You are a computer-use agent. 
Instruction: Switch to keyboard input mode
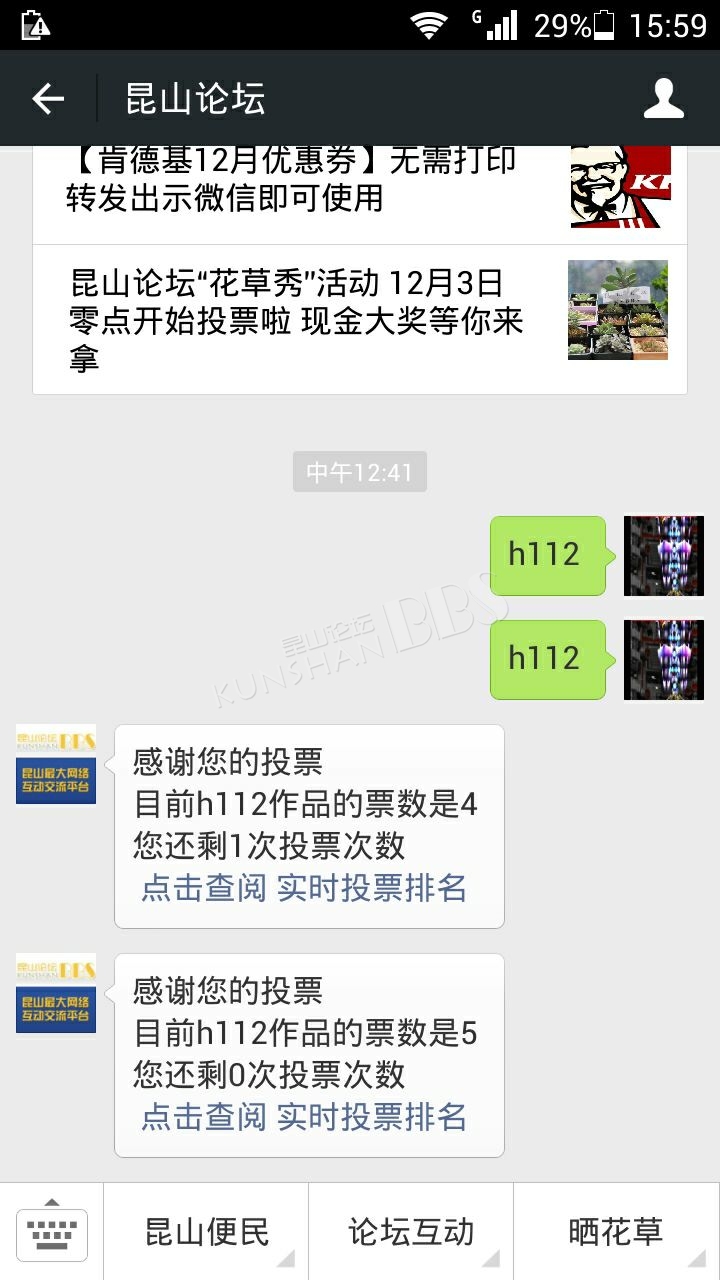click(52, 1232)
